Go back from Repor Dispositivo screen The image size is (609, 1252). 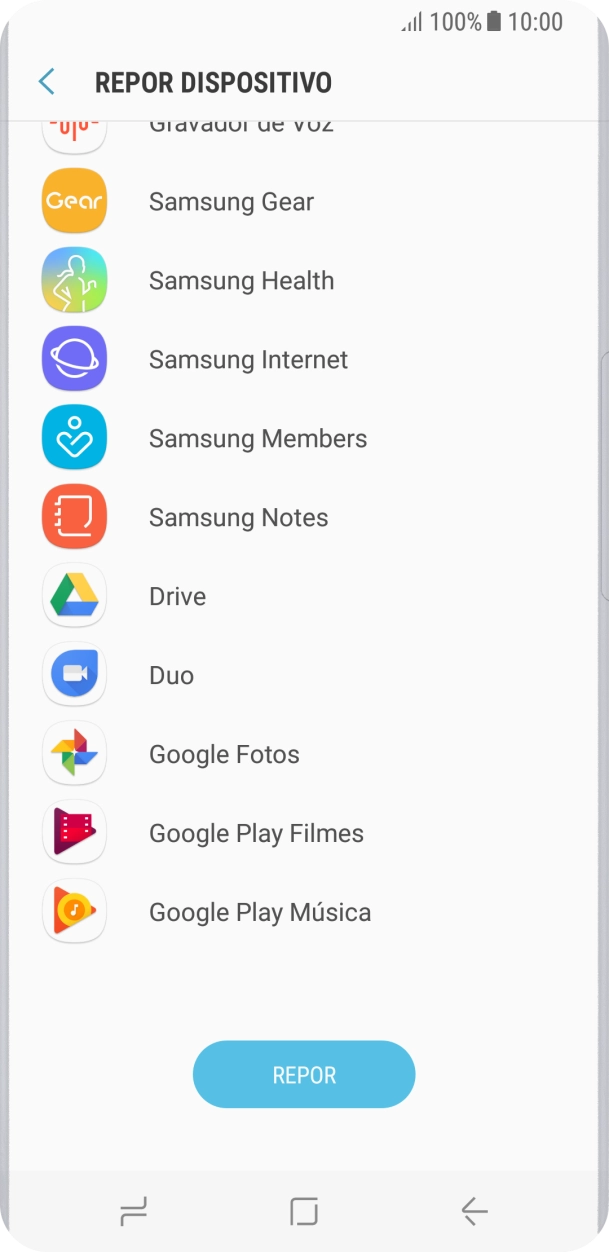tap(46, 82)
